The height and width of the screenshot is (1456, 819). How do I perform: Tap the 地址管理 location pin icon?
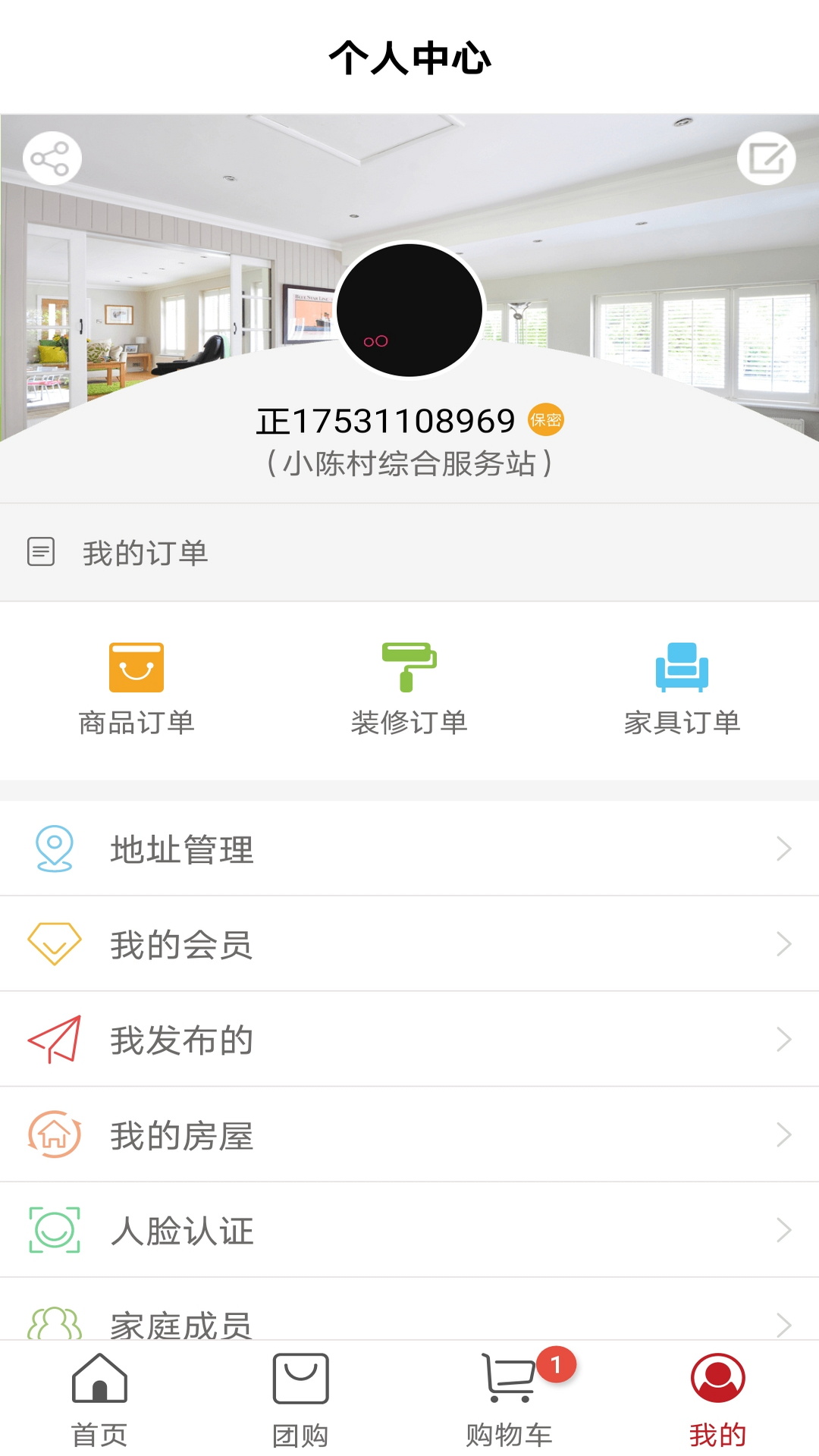pyautogui.click(x=53, y=849)
